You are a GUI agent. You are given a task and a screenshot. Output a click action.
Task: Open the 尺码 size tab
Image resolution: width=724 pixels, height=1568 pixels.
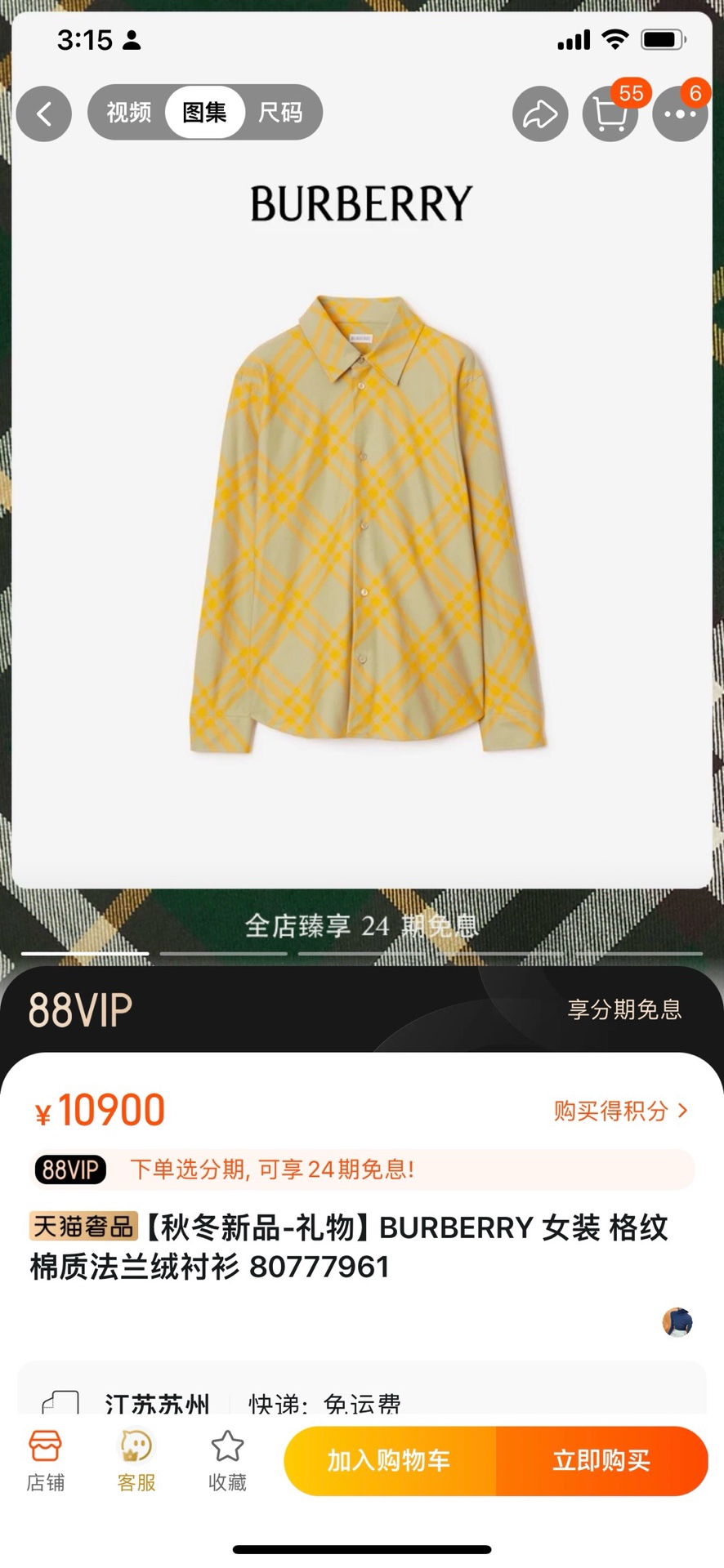(280, 113)
